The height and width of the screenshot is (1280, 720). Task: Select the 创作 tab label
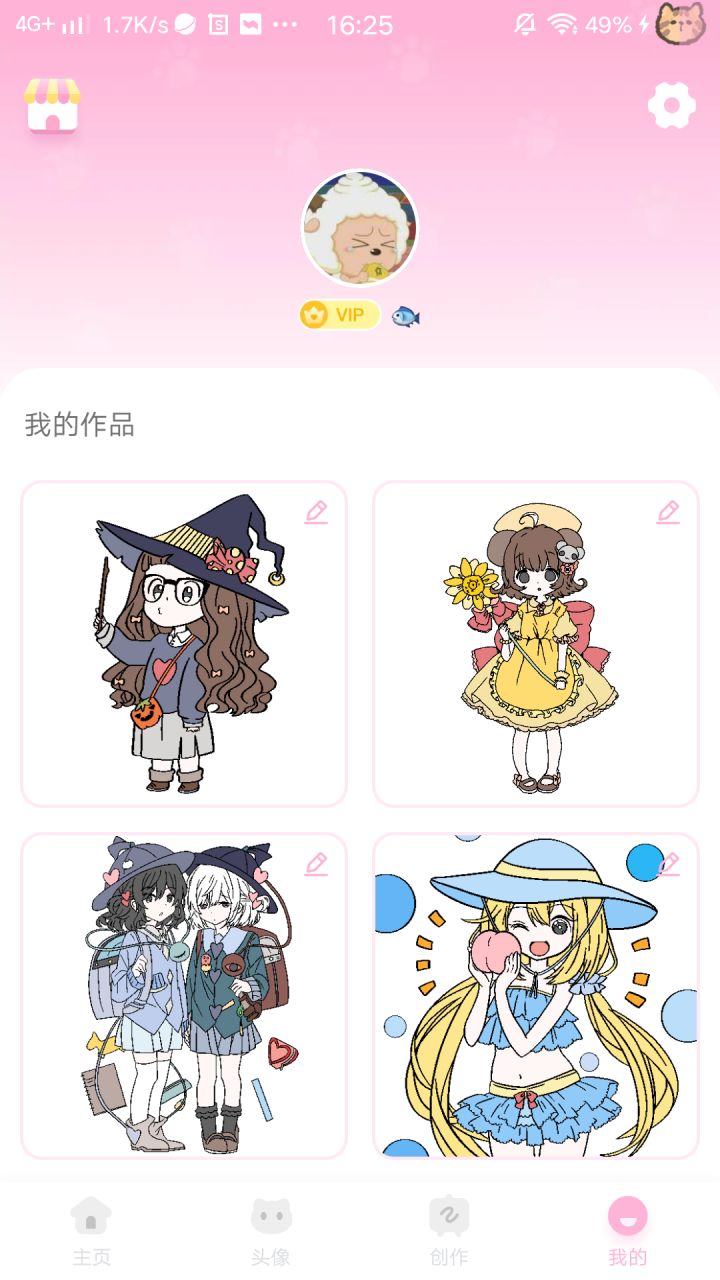(x=448, y=1255)
